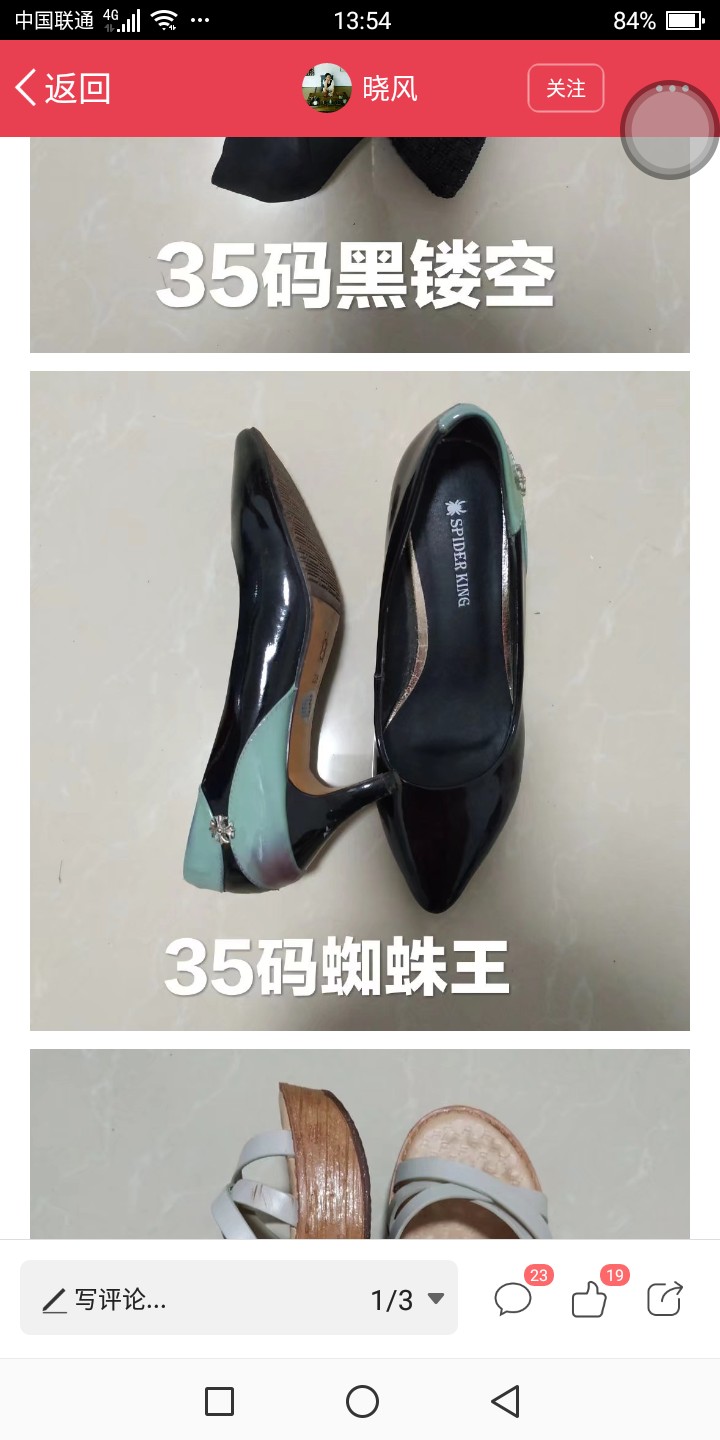Open the 35码黑镂空 shoe photo

(360, 245)
